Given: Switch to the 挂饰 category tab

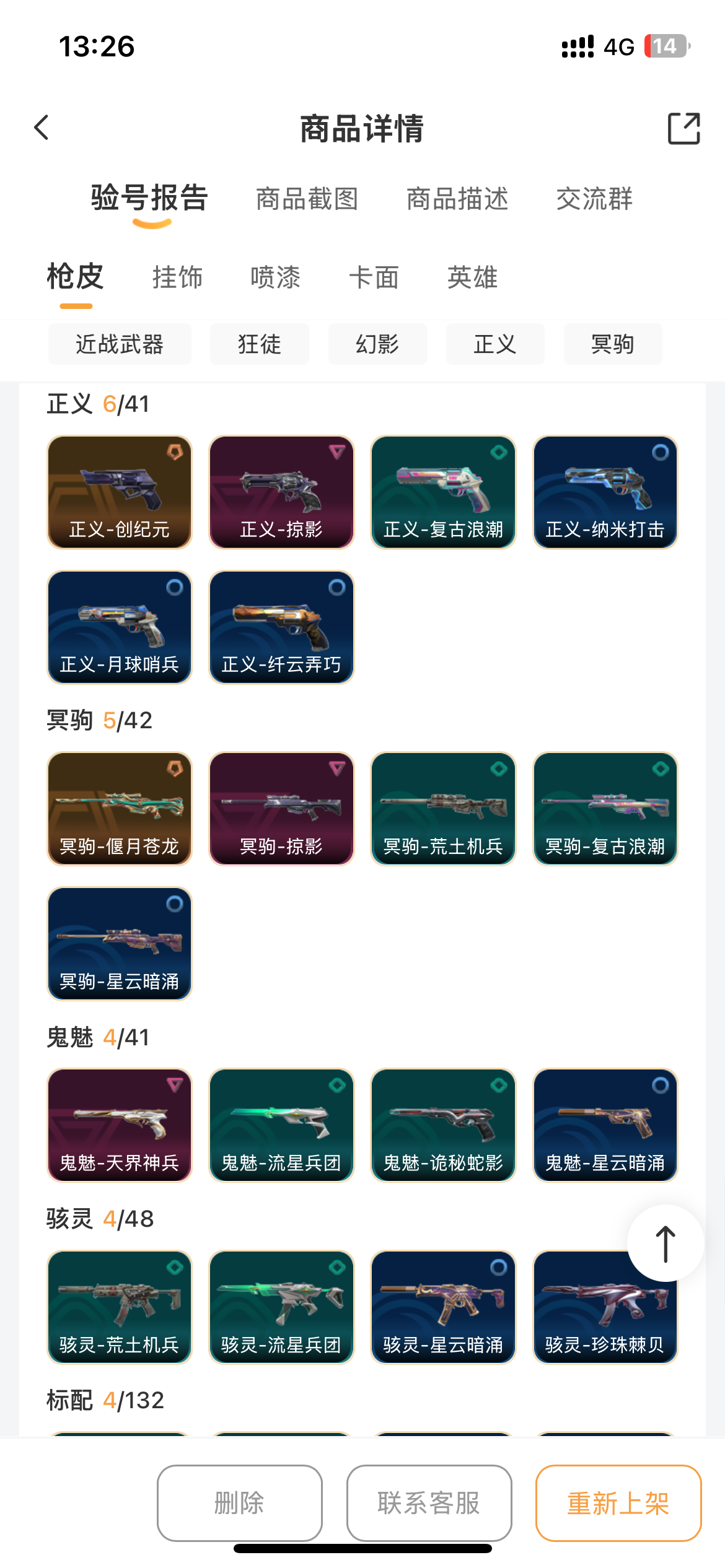Looking at the screenshot, I should (178, 277).
